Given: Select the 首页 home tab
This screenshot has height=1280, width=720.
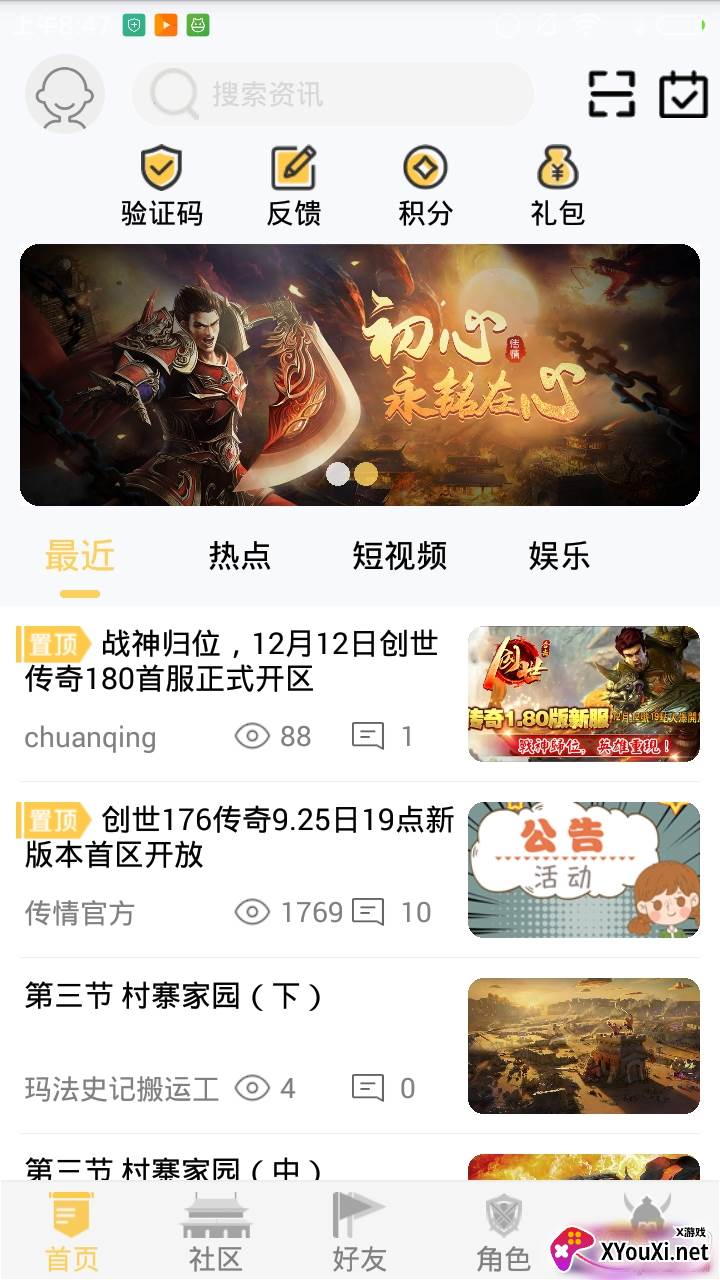Looking at the screenshot, I should pyautogui.click(x=68, y=1230).
